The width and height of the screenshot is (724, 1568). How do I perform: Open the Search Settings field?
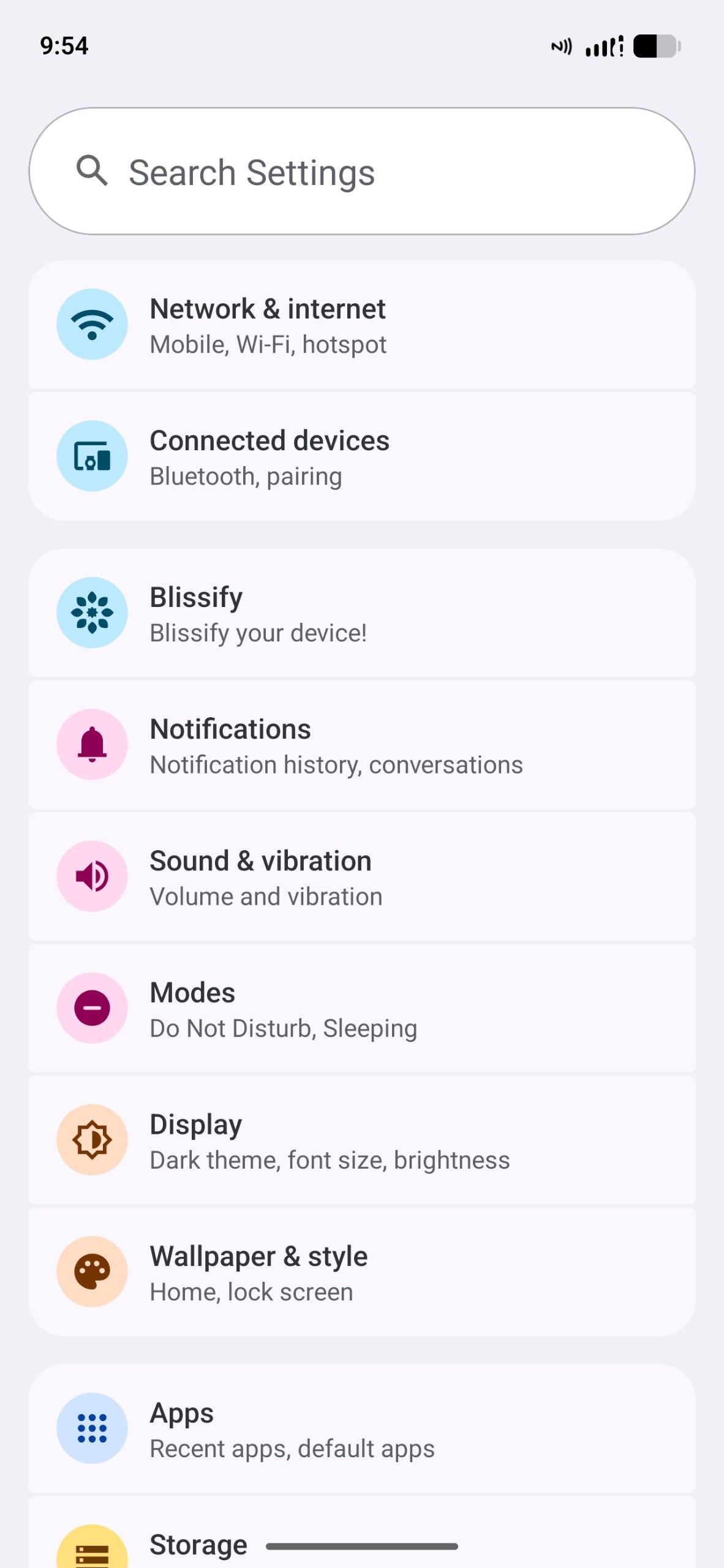tap(361, 171)
